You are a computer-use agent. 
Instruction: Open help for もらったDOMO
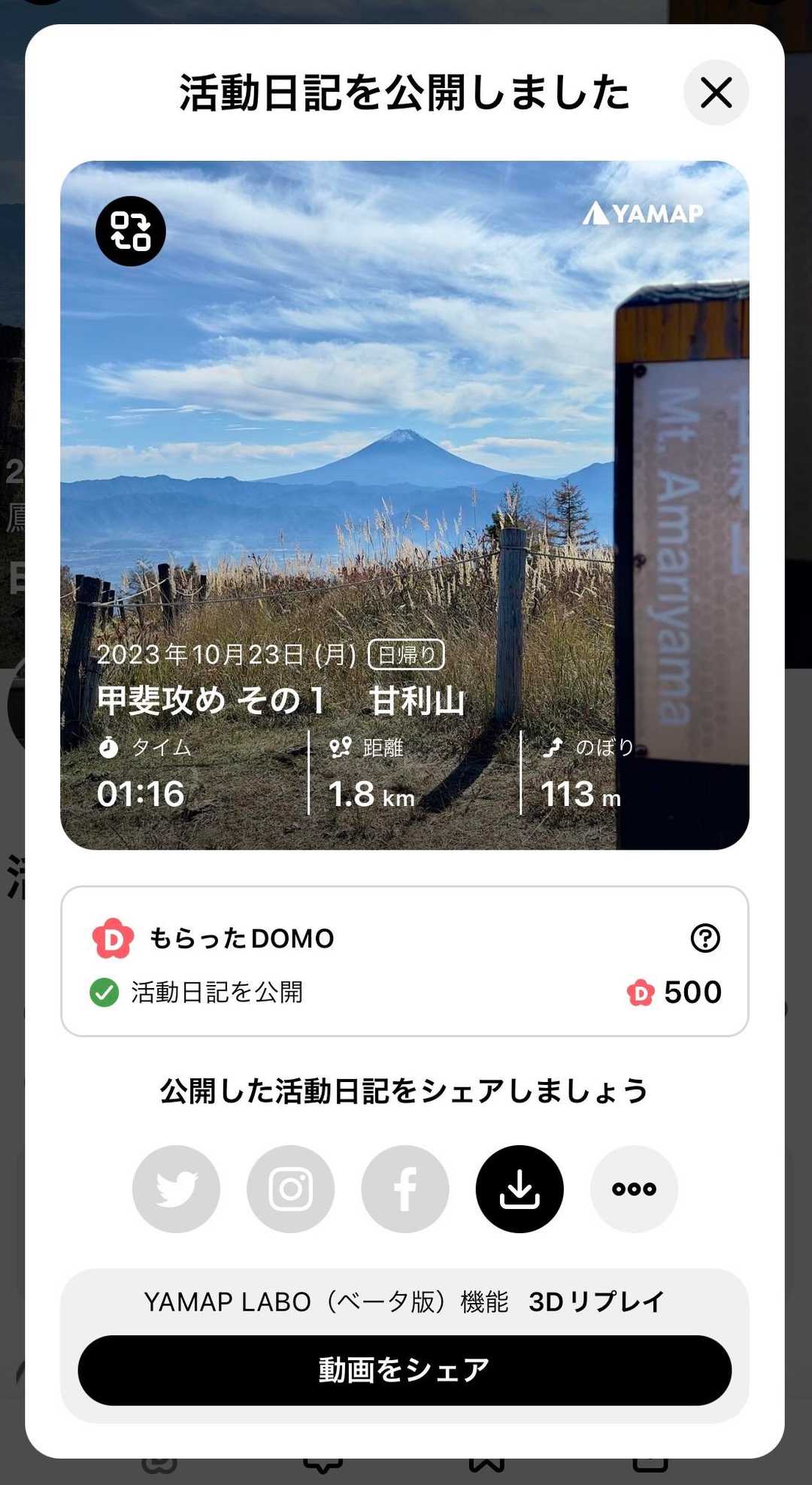pyautogui.click(x=704, y=938)
